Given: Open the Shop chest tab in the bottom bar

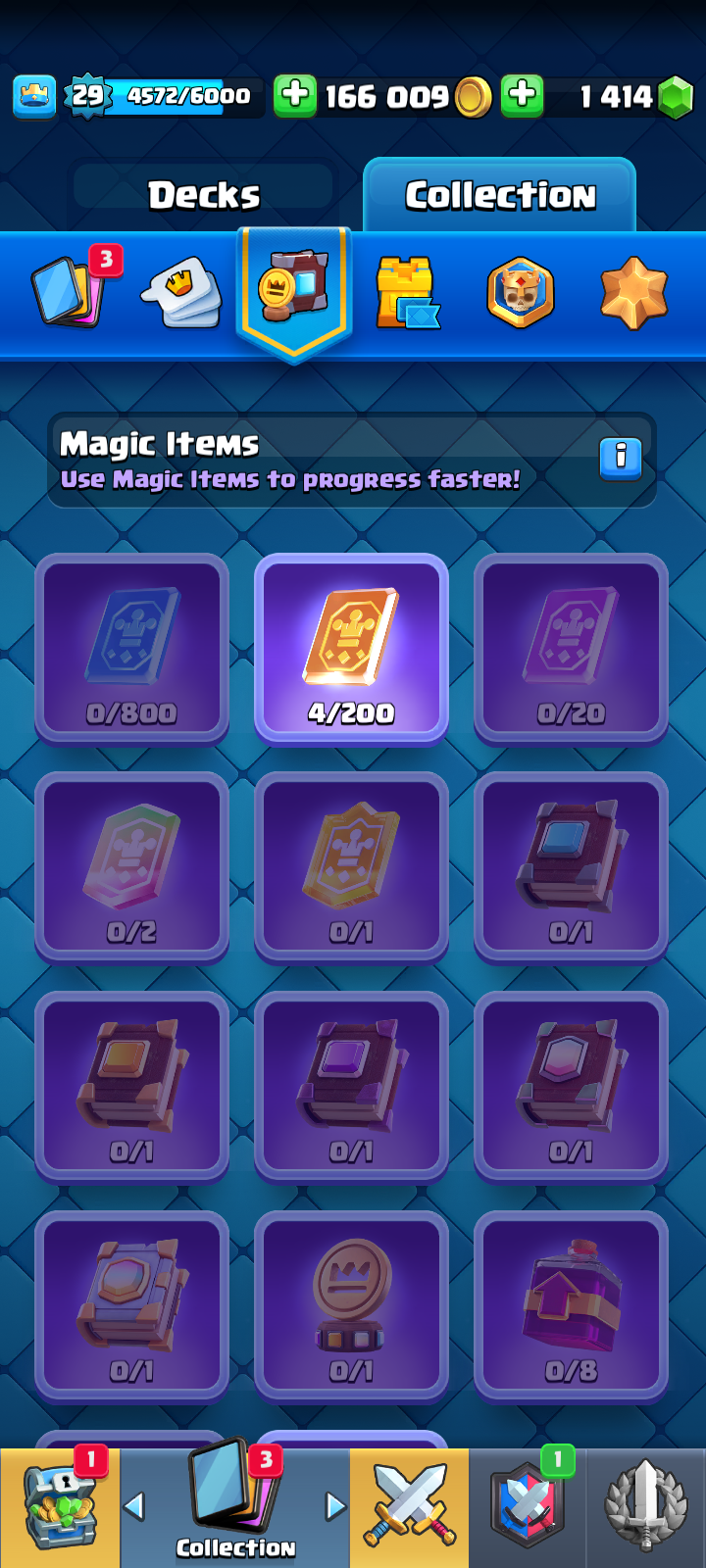Looking at the screenshot, I should coord(60,1508).
